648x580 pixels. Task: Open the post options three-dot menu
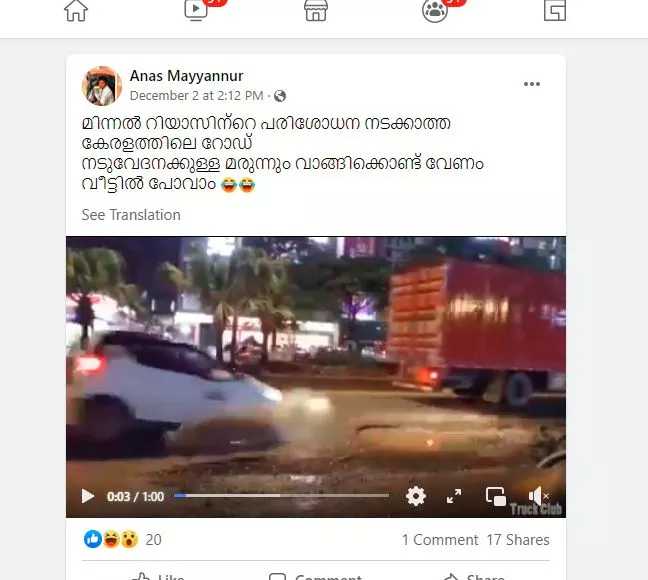pos(532,84)
